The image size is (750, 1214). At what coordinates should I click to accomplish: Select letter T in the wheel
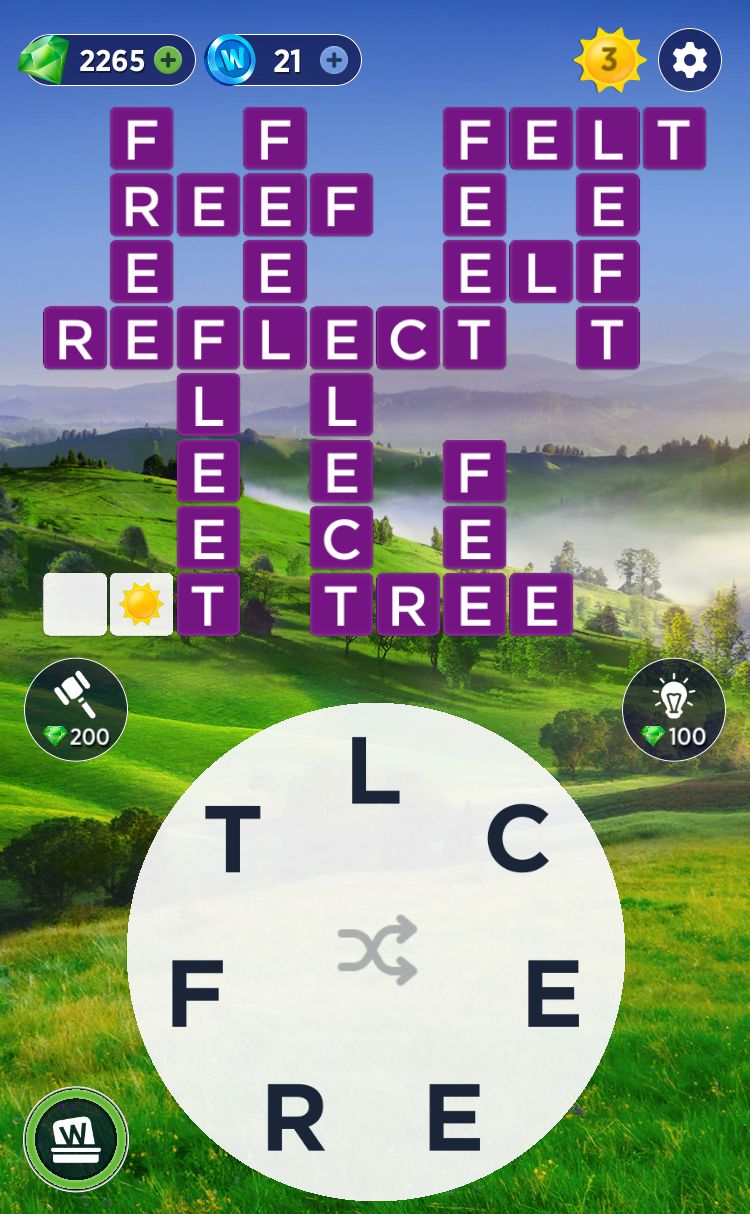coord(233,840)
